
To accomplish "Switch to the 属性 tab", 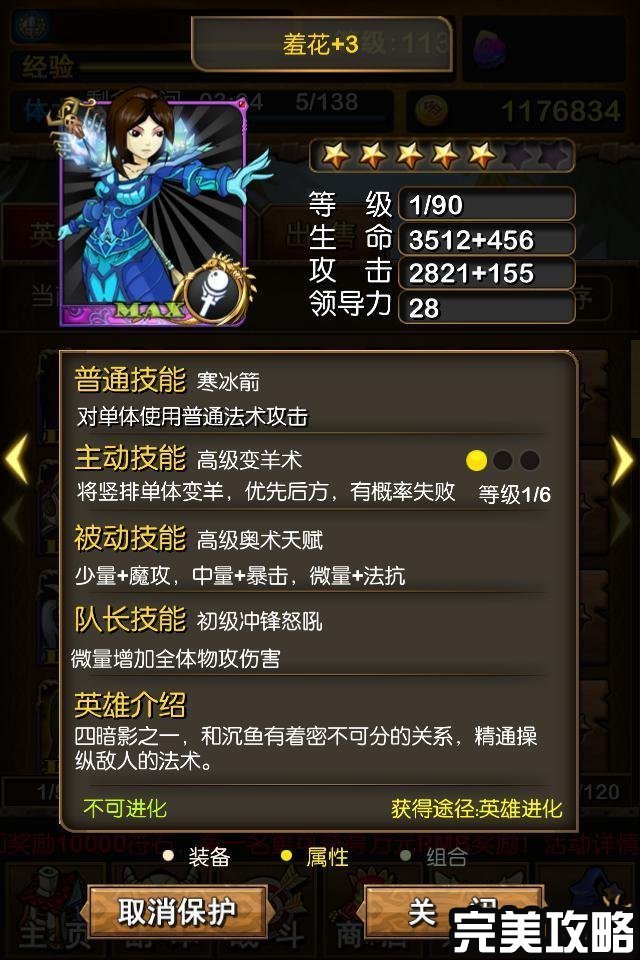I will point(316,857).
